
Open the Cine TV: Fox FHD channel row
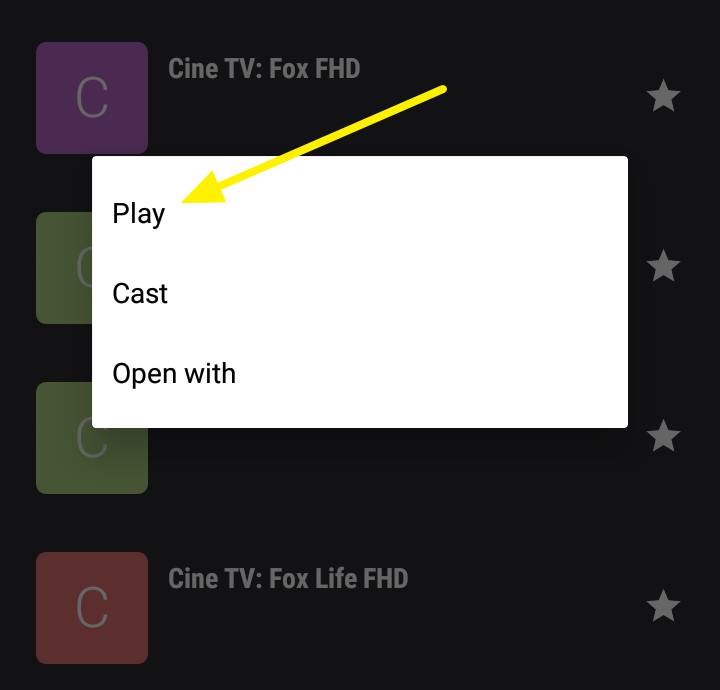(x=264, y=70)
